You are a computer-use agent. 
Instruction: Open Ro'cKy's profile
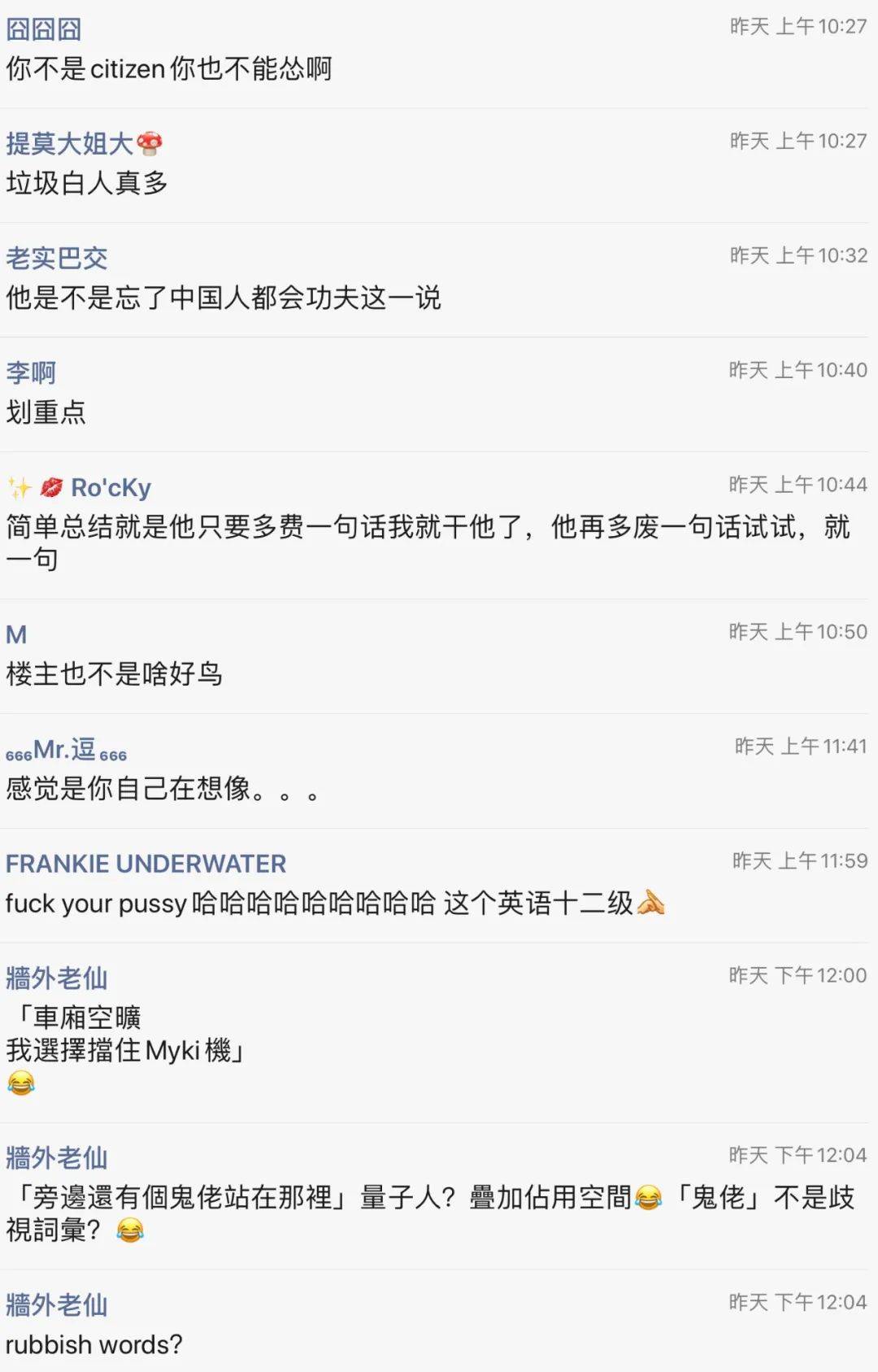(111, 487)
